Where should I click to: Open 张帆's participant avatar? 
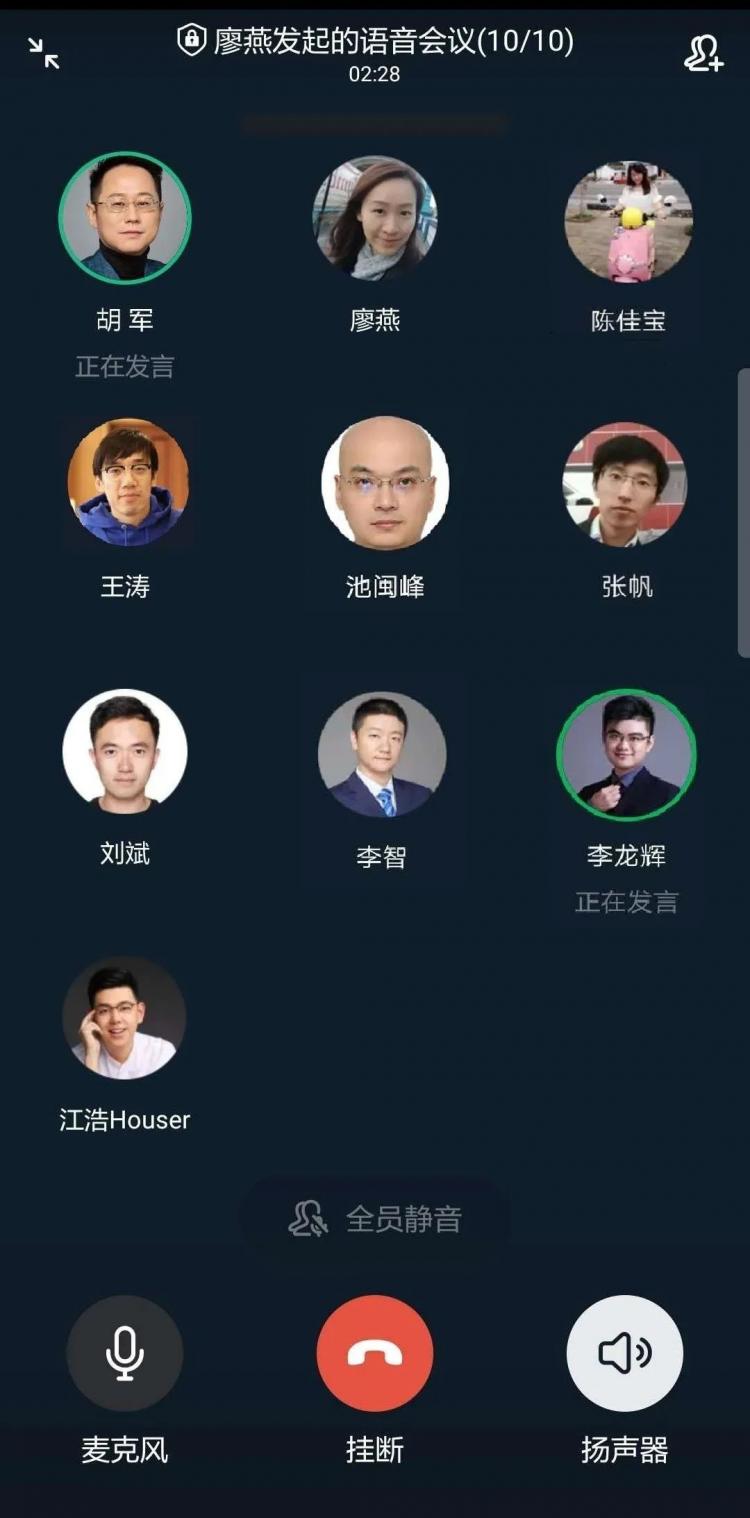pyautogui.click(x=626, y=484)
